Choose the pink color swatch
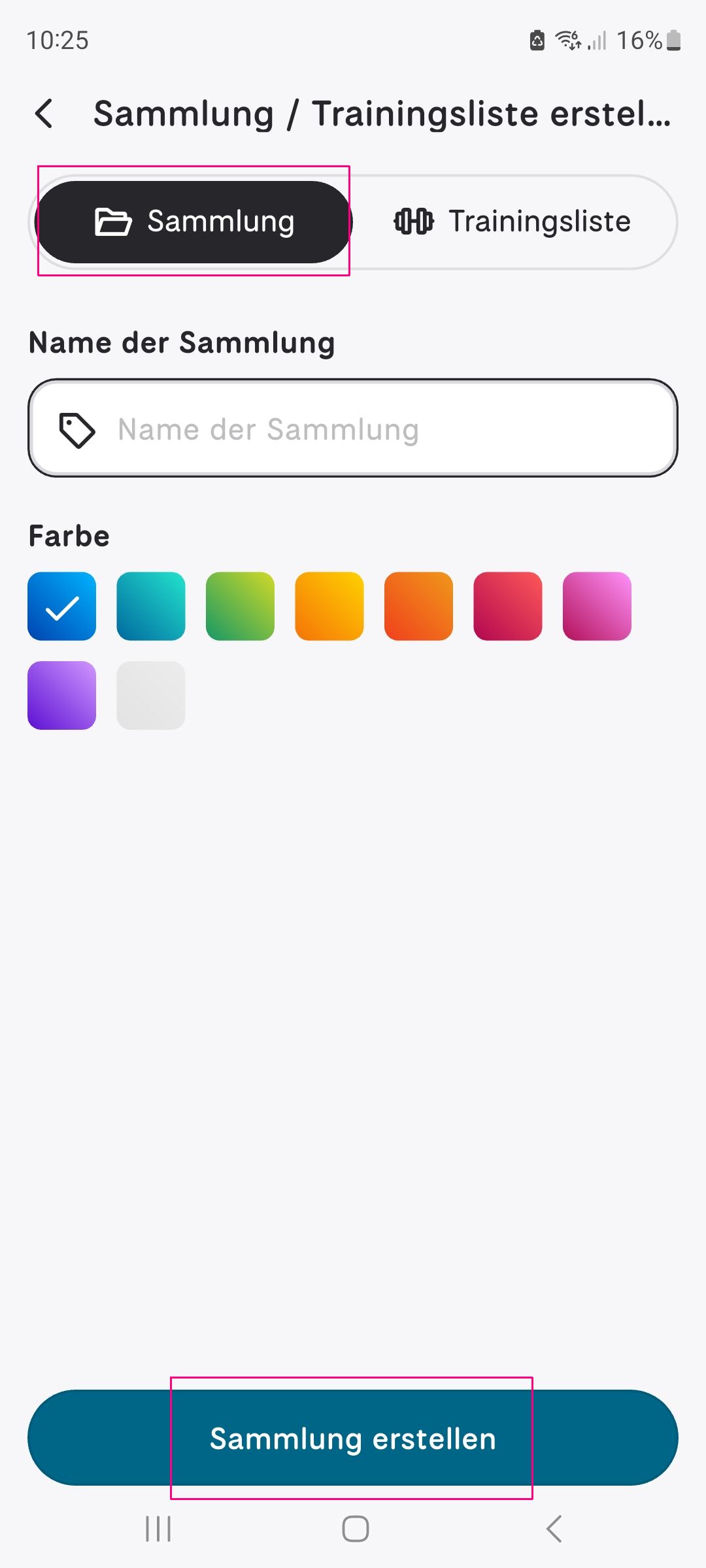Screen dimensions: 706x1568 [597, 606]
